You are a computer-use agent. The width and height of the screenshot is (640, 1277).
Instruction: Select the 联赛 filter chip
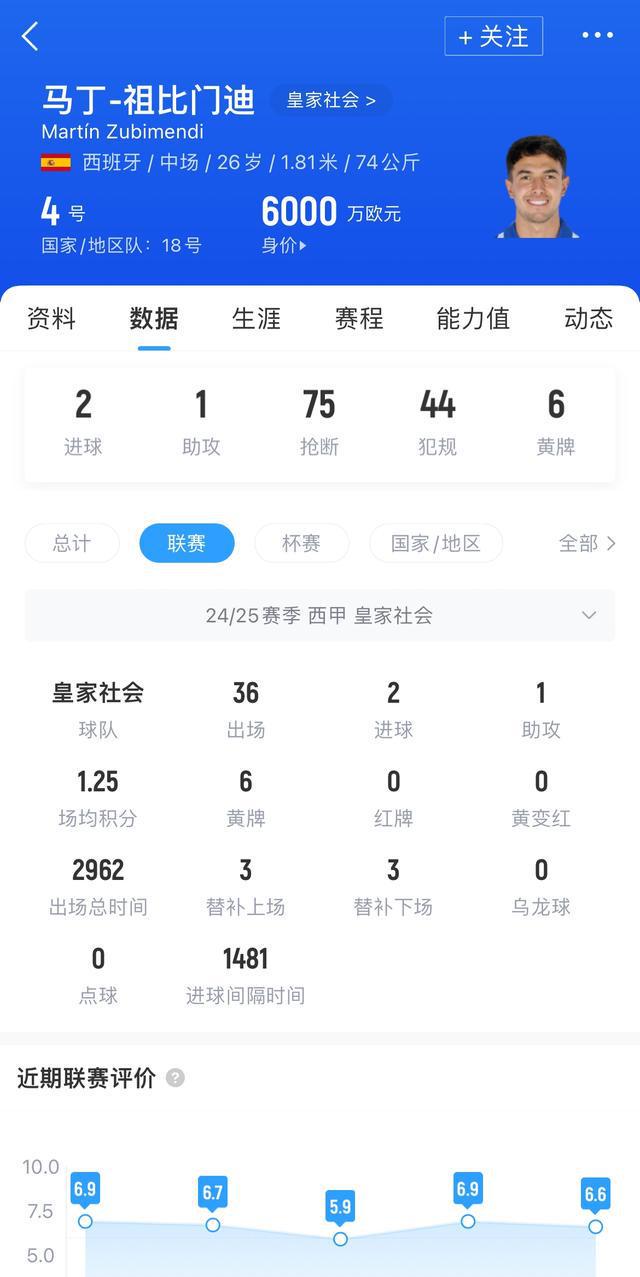point(187,543)
